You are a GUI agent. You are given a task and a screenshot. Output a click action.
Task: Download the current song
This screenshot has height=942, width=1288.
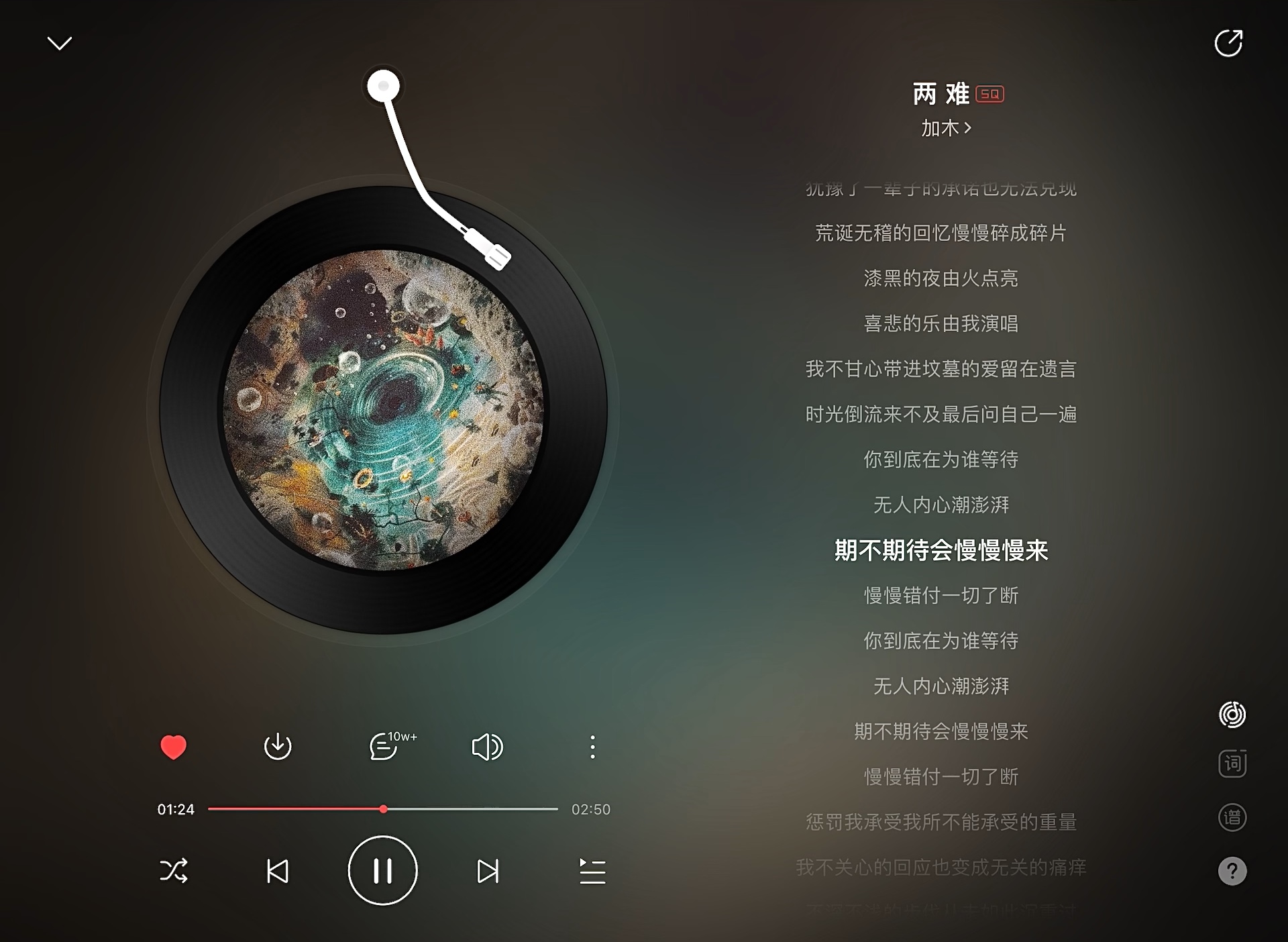point(277,747)
